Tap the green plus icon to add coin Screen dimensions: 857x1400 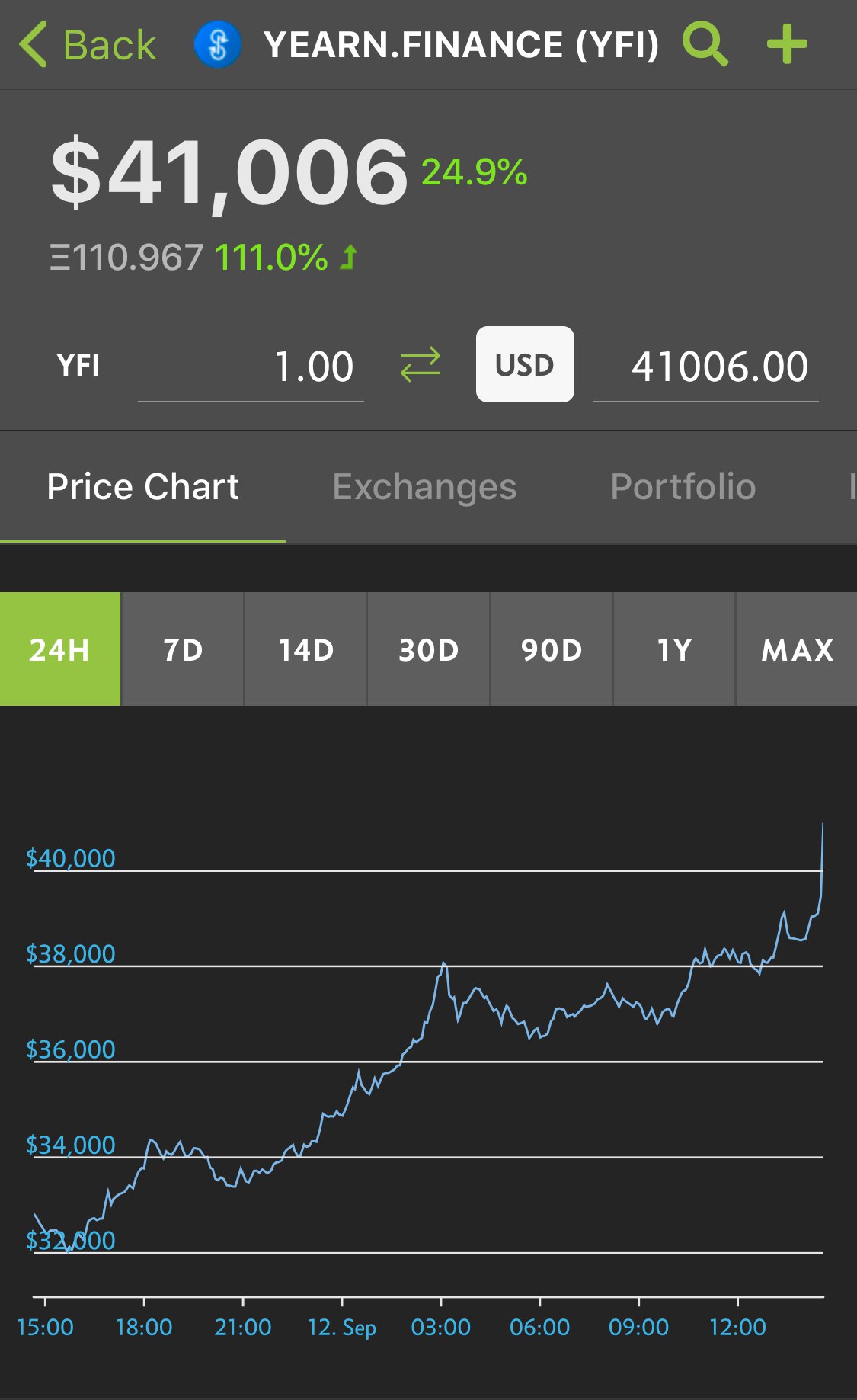point(787,44)
